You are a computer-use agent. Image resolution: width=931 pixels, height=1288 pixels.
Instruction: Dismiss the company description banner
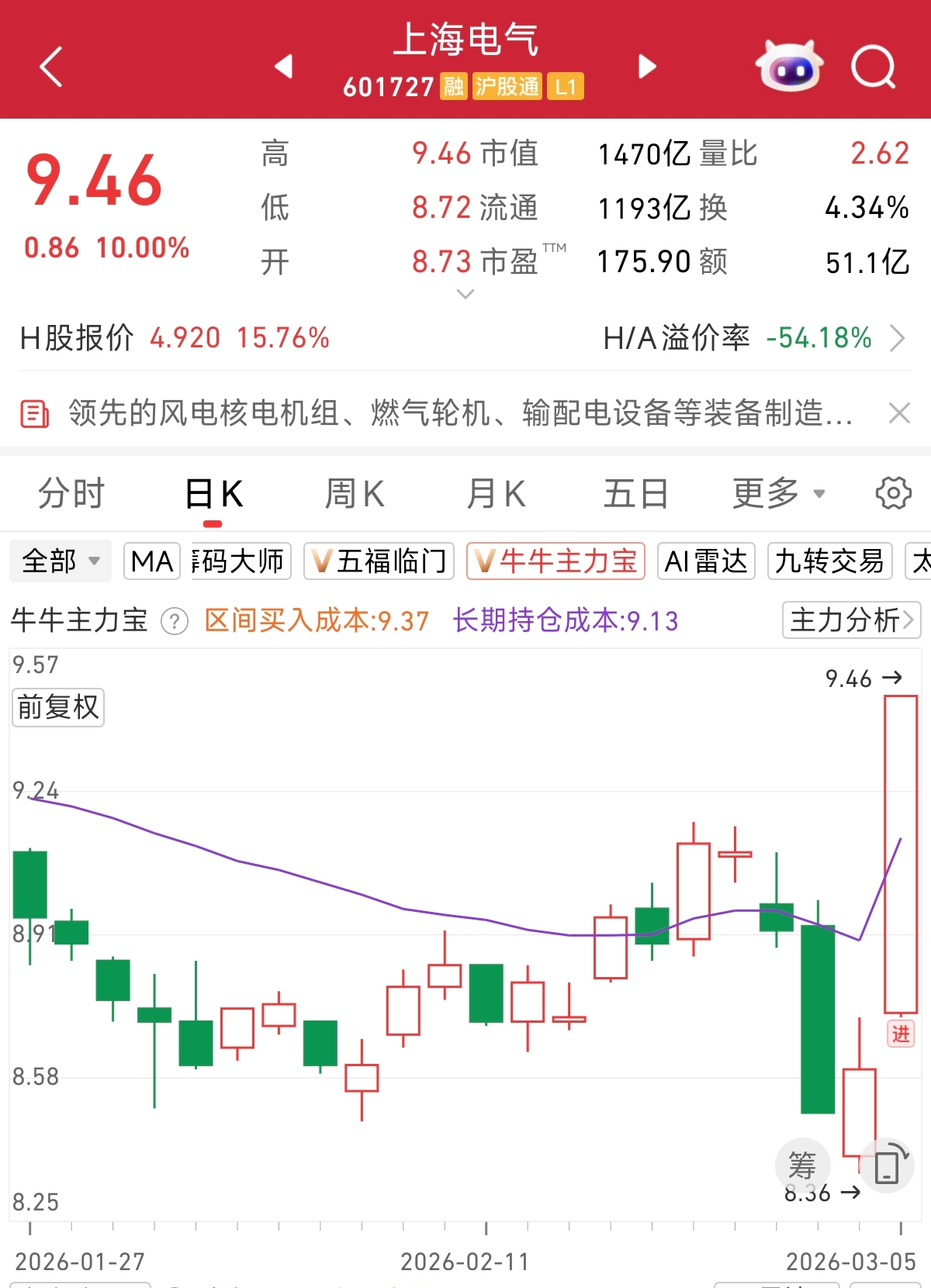tap(899, 413)
